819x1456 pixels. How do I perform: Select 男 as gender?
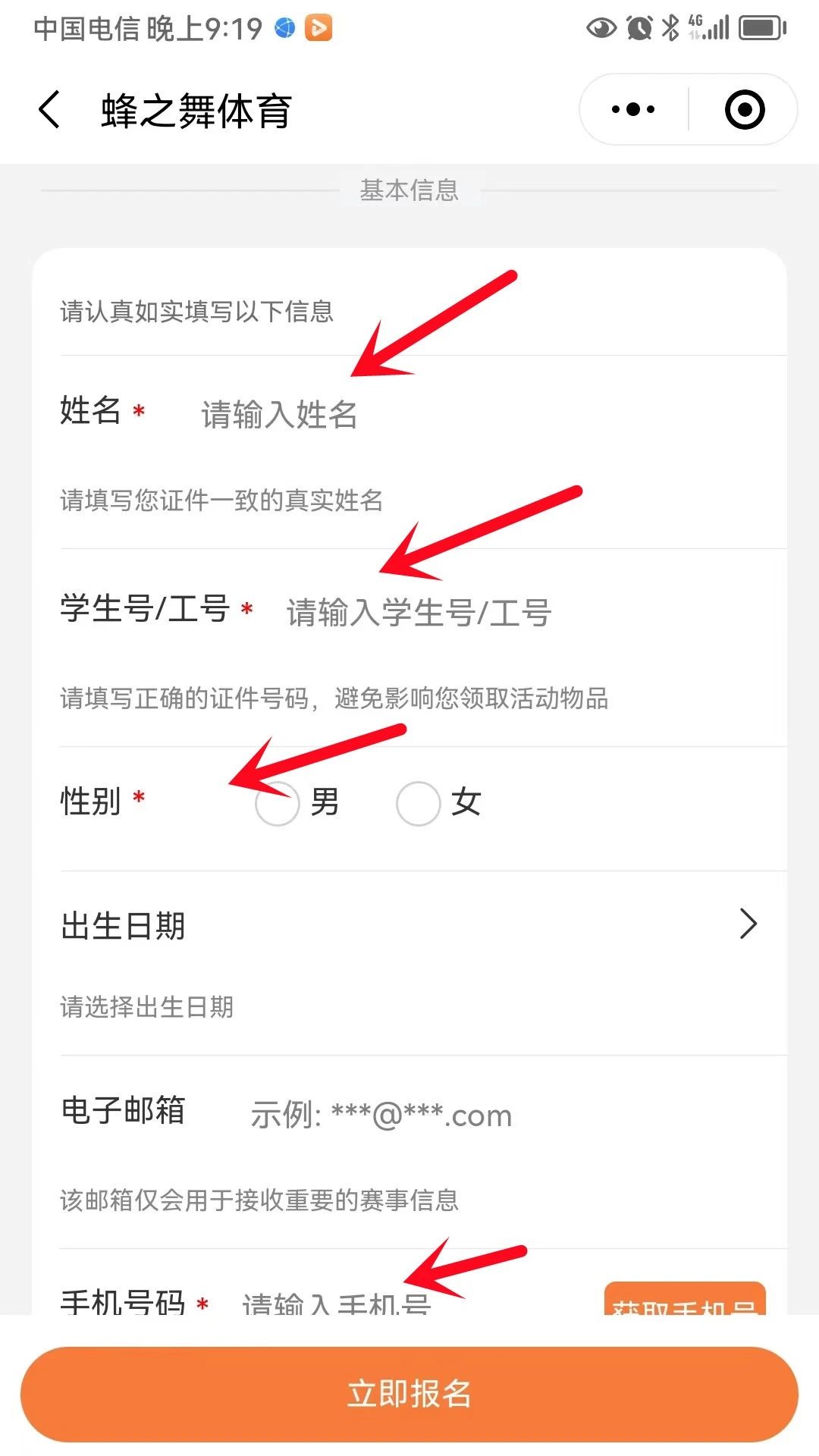tap(278, 802)
